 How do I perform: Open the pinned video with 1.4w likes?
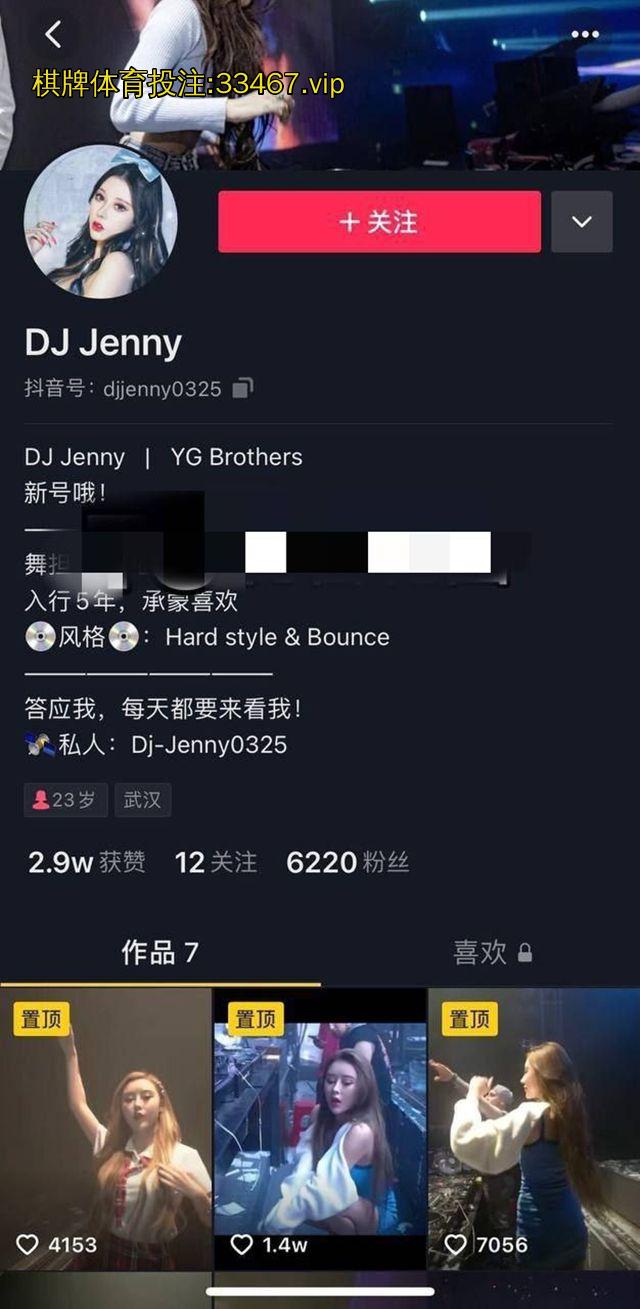tap(320, 1130)
